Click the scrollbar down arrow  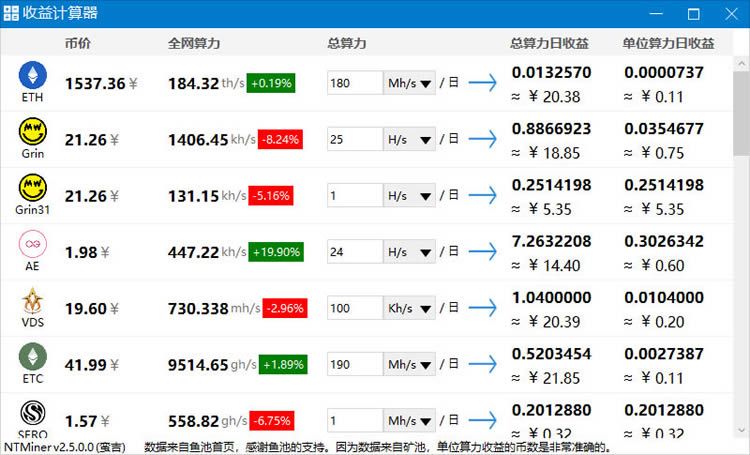(x=741, y=430)
